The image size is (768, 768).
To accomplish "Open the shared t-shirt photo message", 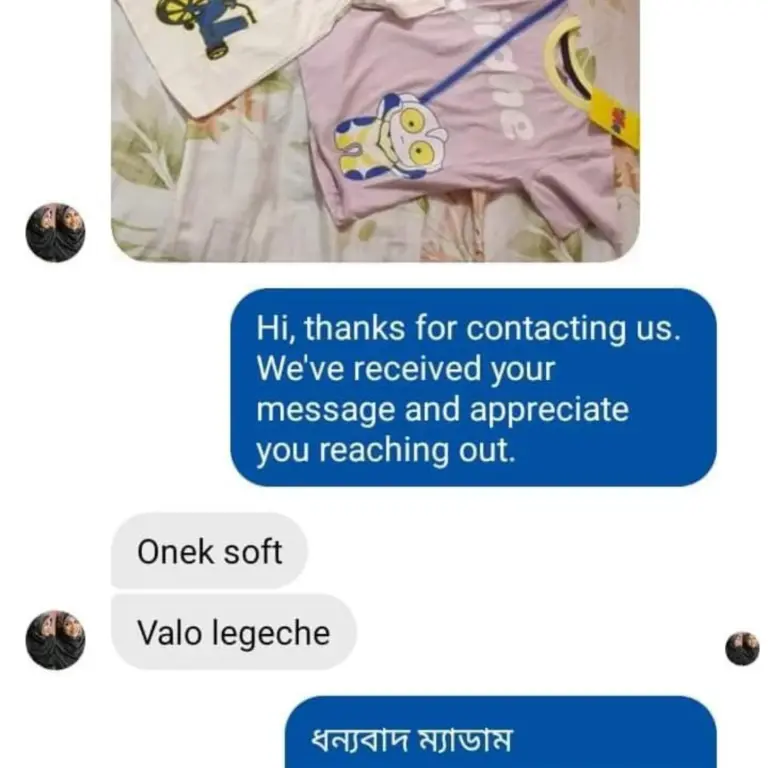I will (374, 130).
